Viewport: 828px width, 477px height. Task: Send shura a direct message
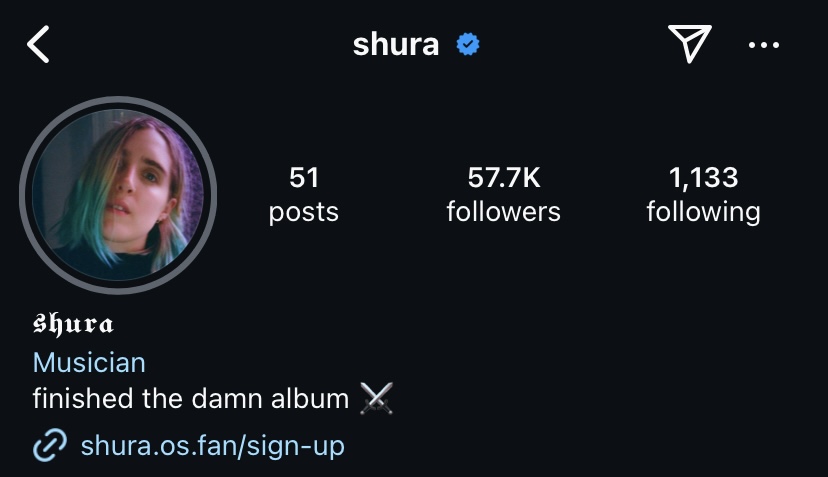(x=689, y=44)
